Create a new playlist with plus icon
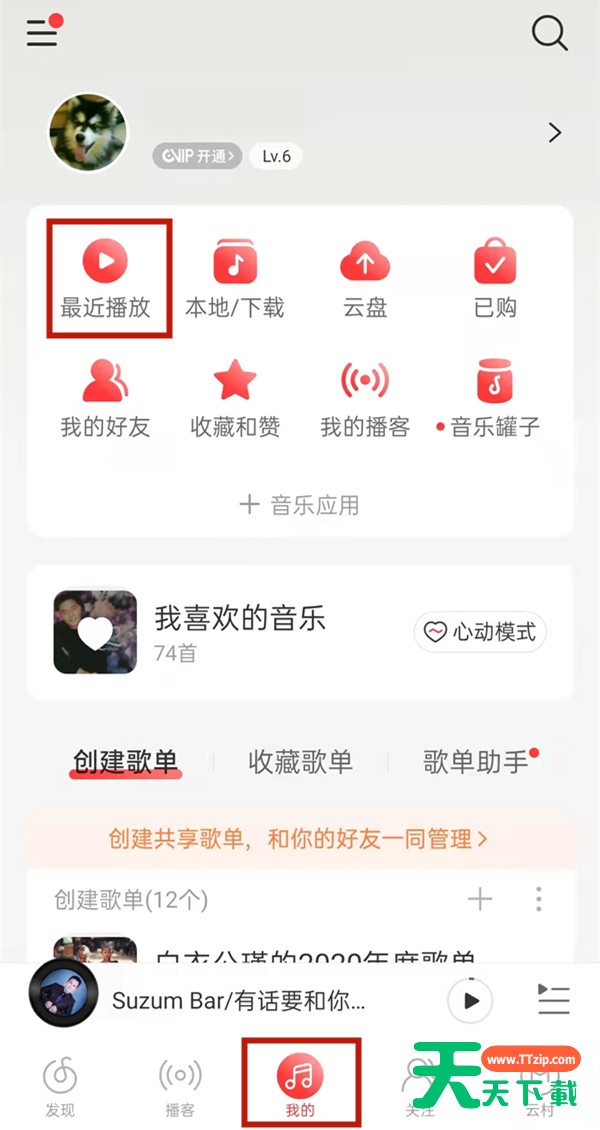The height and width of the screenshot is (1130, 600). tap(480, 900)
